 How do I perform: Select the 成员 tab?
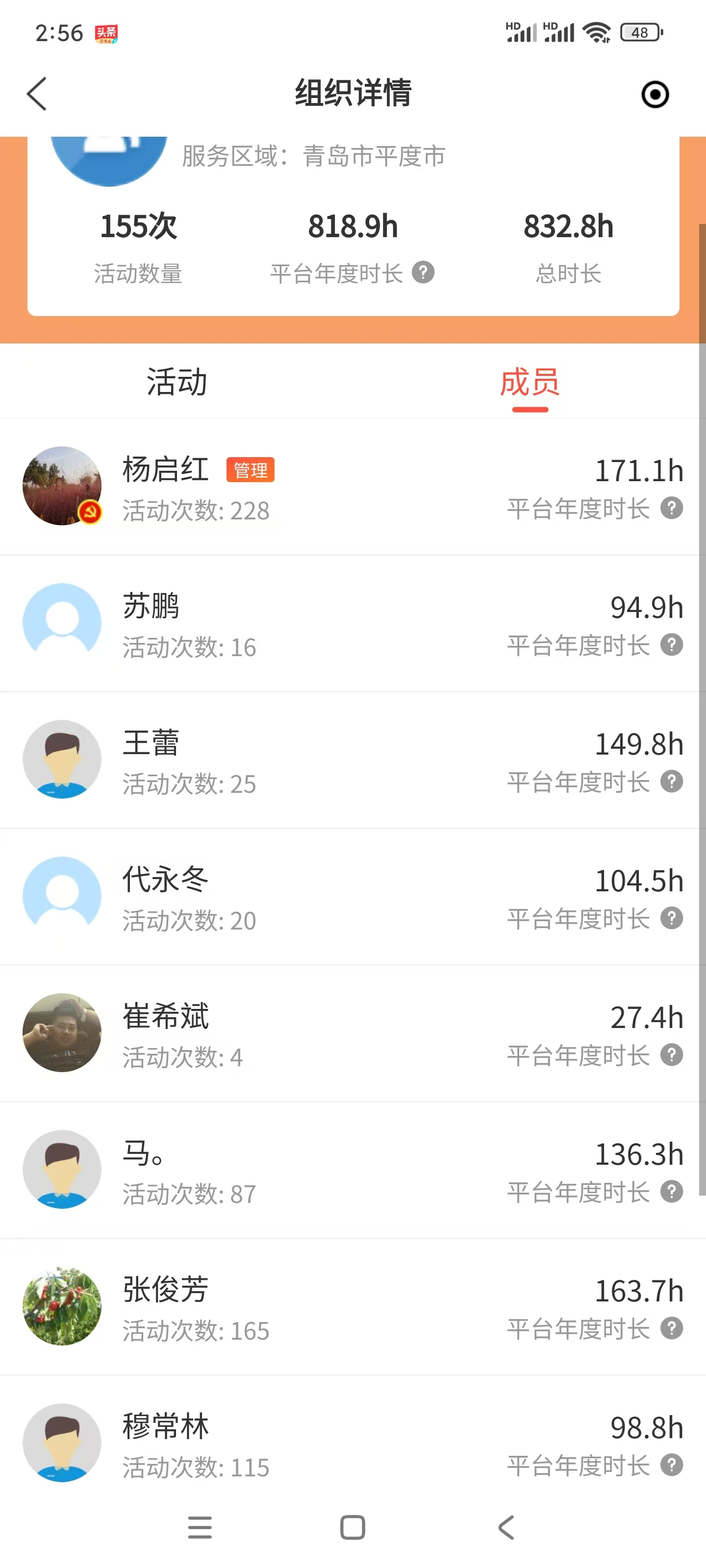529,382
